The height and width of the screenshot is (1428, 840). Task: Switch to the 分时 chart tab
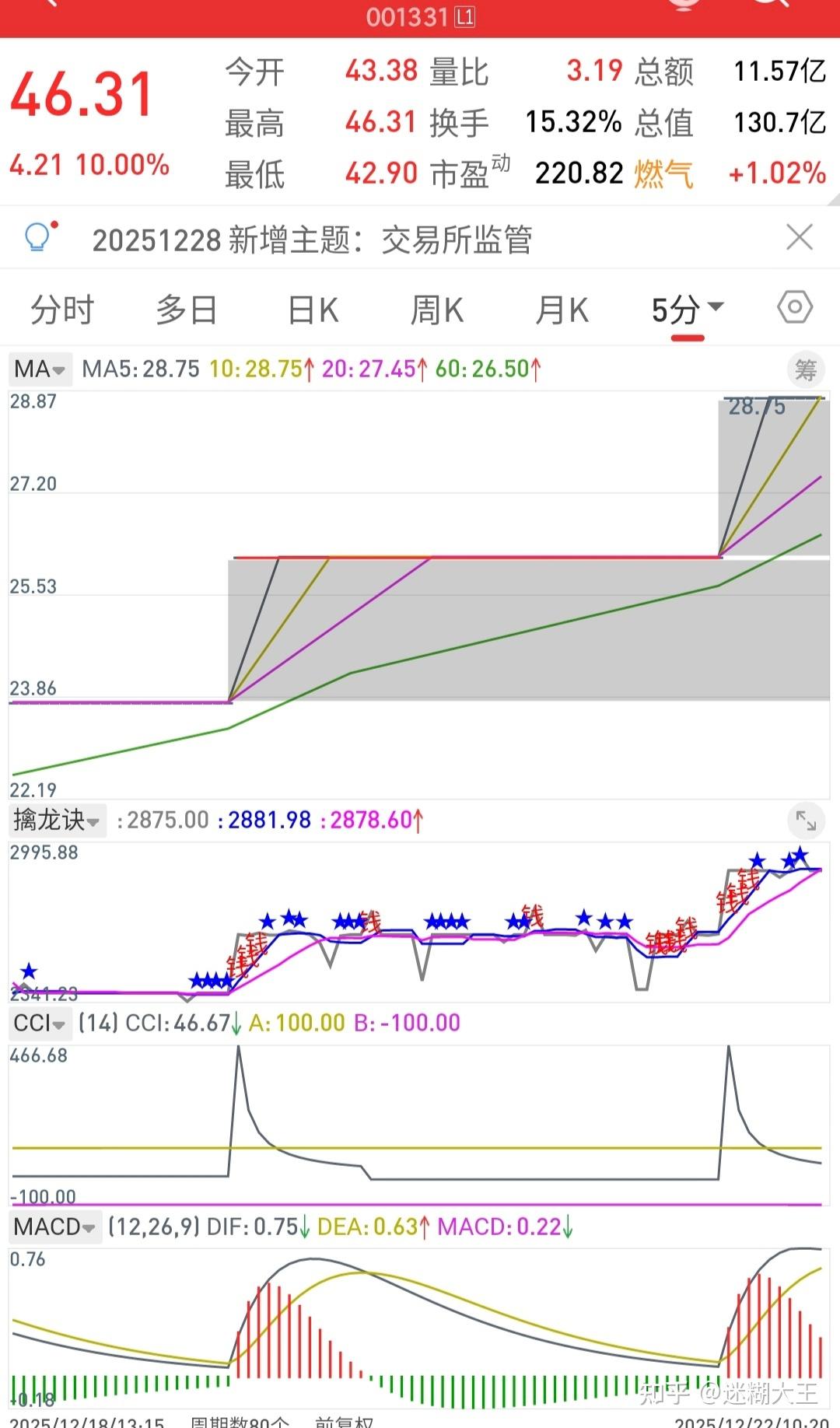click(x=62, y=310)
